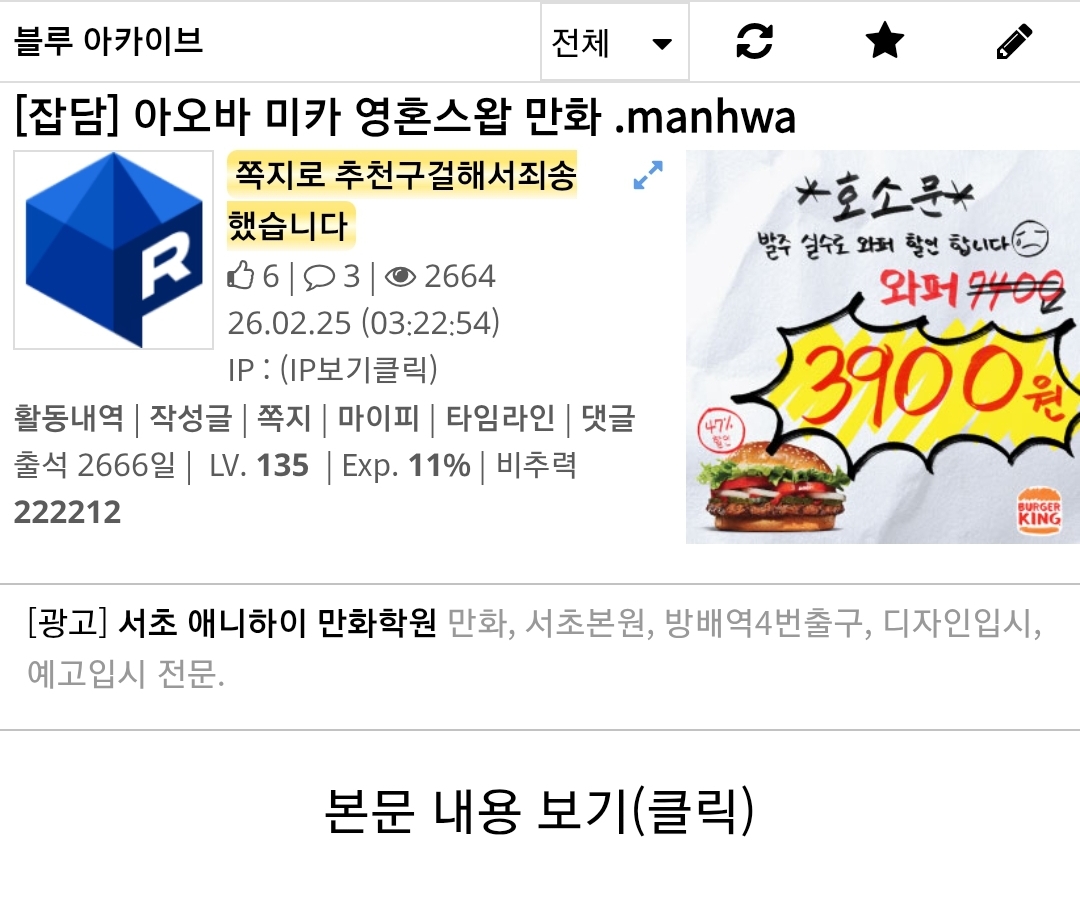Add the board to favorites with the star
This screenshot has width=1080, height=924.
[884, 42]
